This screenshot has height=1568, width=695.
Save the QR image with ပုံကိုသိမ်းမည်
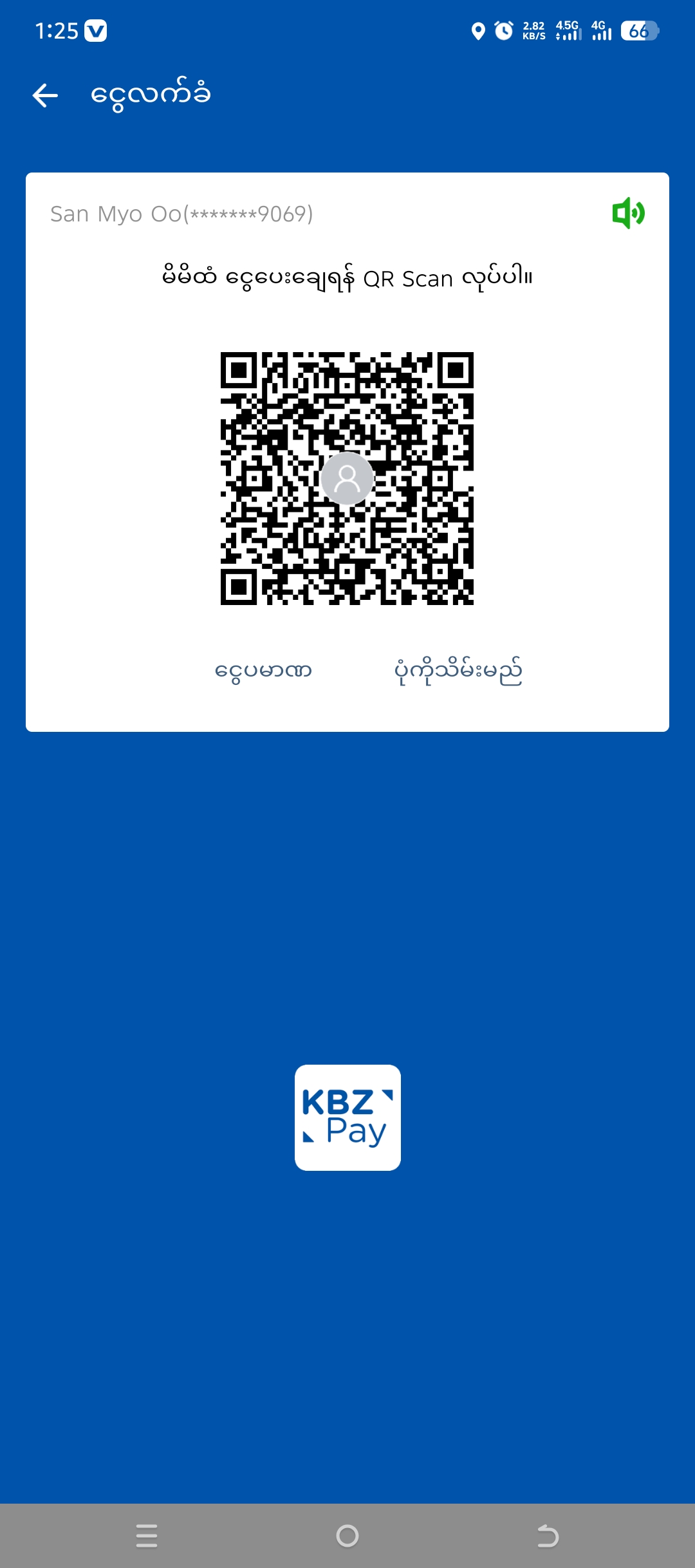(x=458, y=671)
